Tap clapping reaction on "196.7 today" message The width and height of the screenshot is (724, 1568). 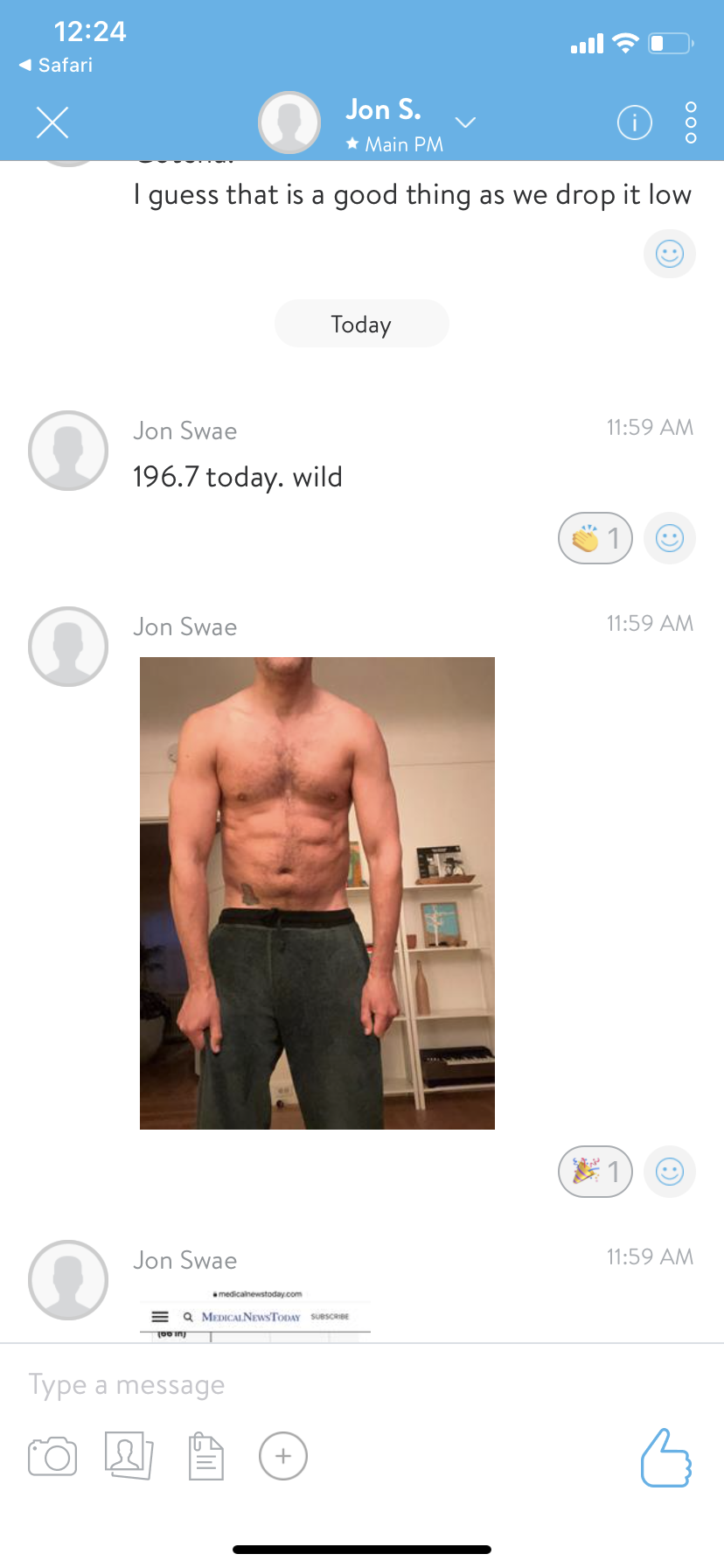(595, 538)
